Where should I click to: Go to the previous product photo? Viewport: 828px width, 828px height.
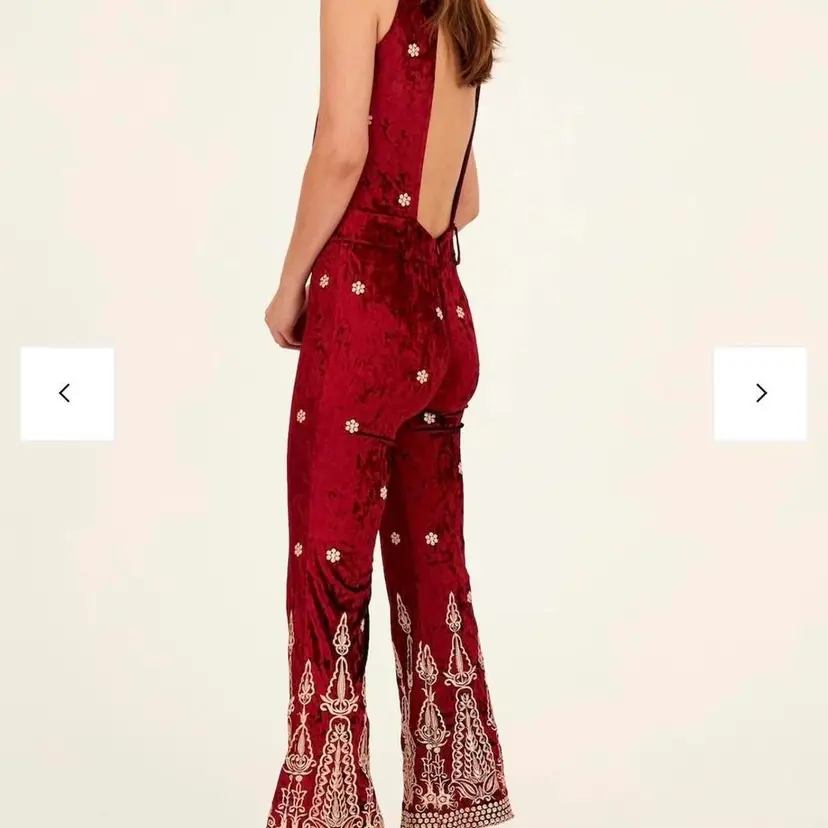(x=66, y=394)
